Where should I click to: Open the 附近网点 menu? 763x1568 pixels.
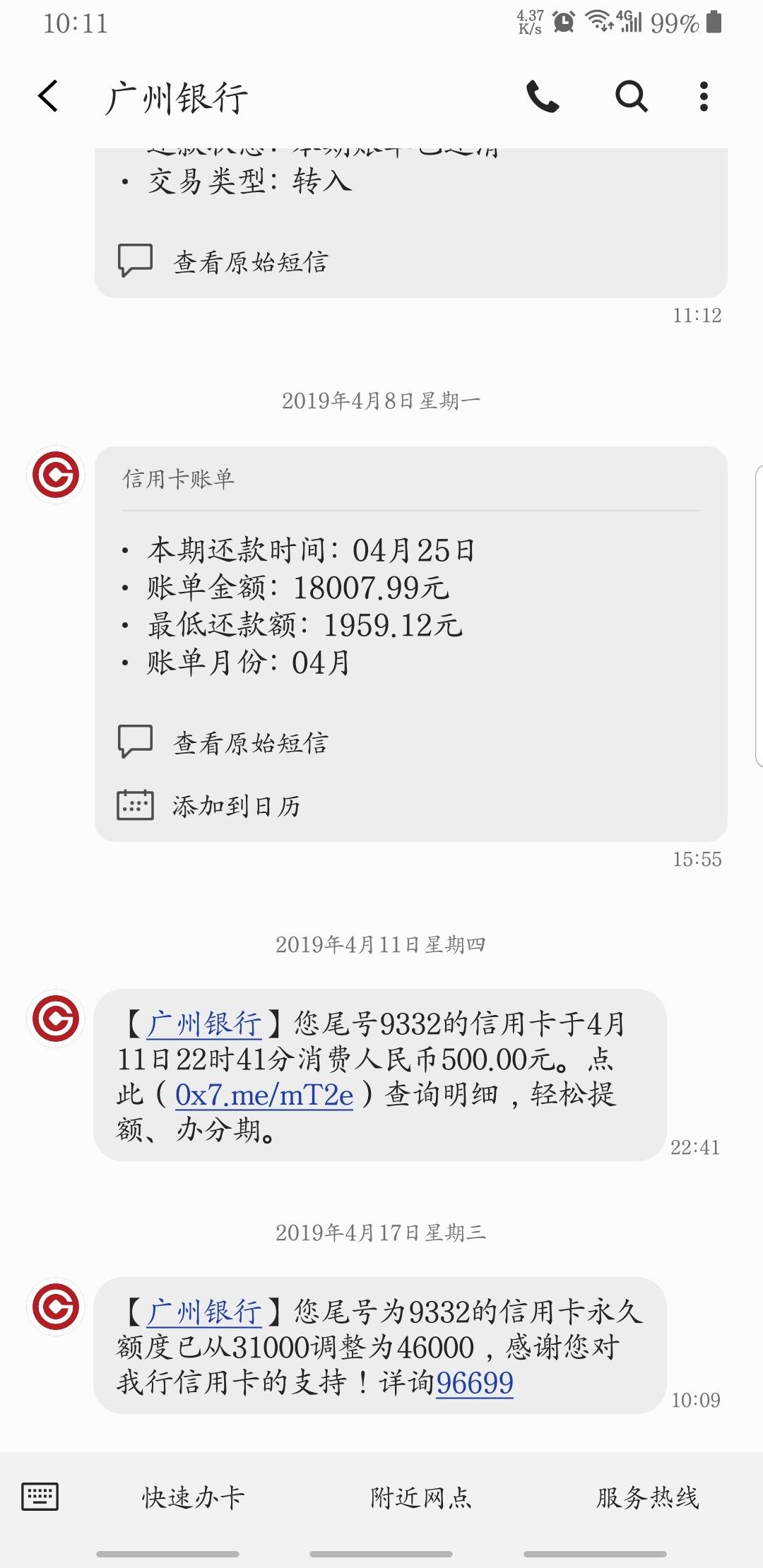420,1497
